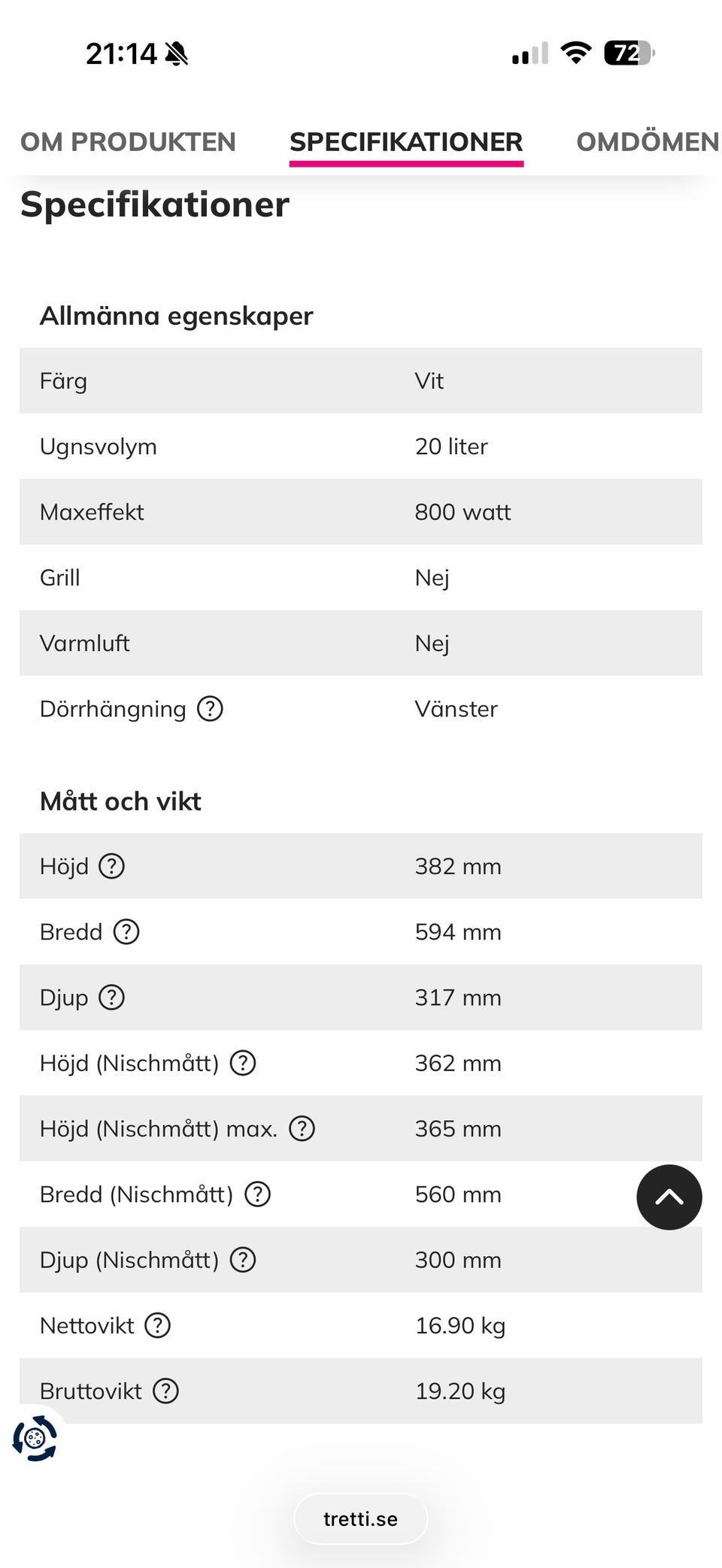Switch to the OM PRODUKTEN tab
This screenshot has height=1568, width=722.
pos(128,142)
